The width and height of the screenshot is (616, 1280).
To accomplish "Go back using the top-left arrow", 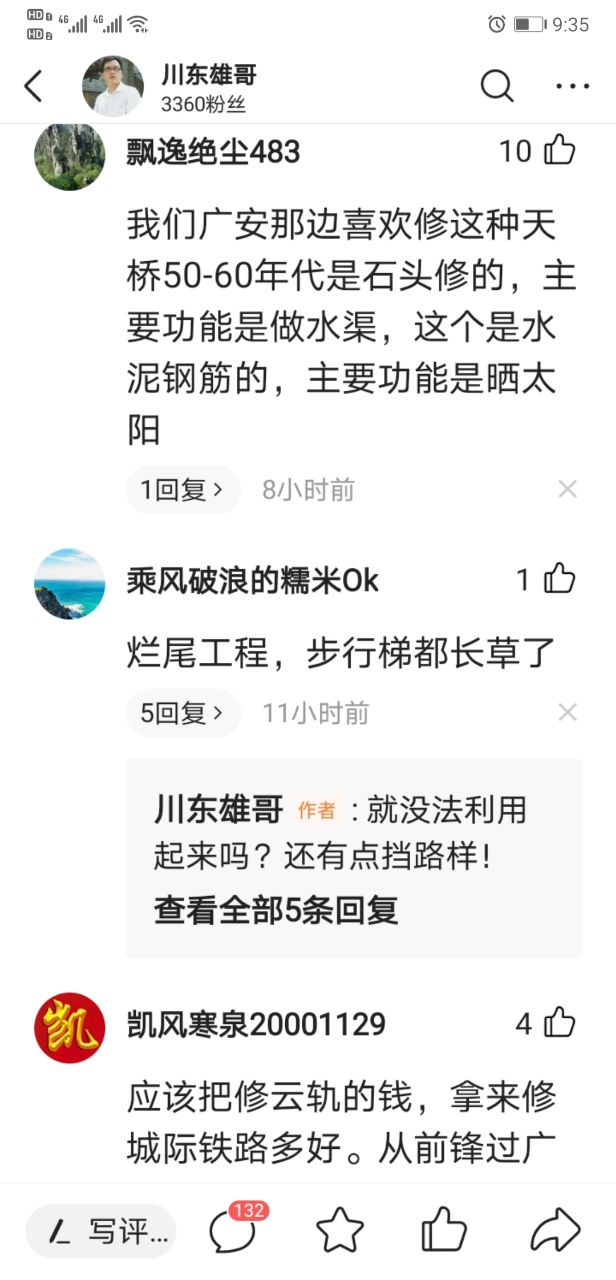I will [34, 86].
